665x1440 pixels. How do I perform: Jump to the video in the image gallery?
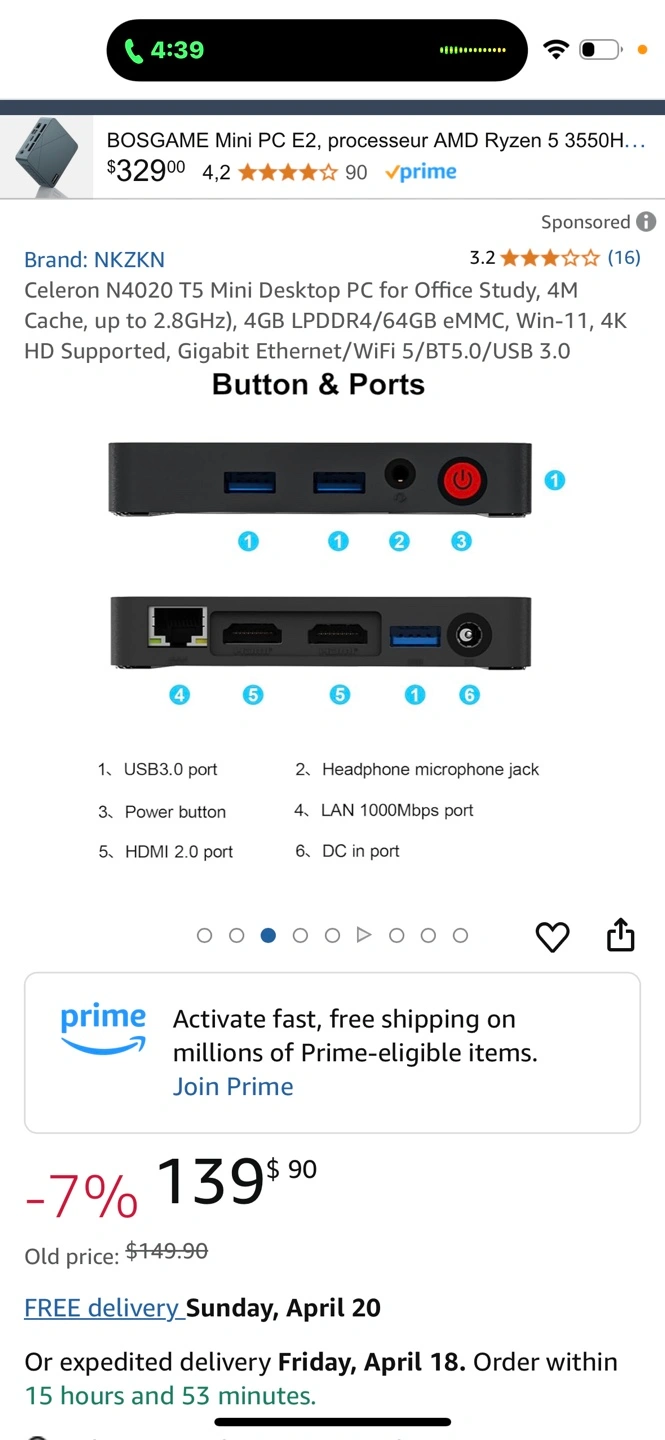point(364,935)
